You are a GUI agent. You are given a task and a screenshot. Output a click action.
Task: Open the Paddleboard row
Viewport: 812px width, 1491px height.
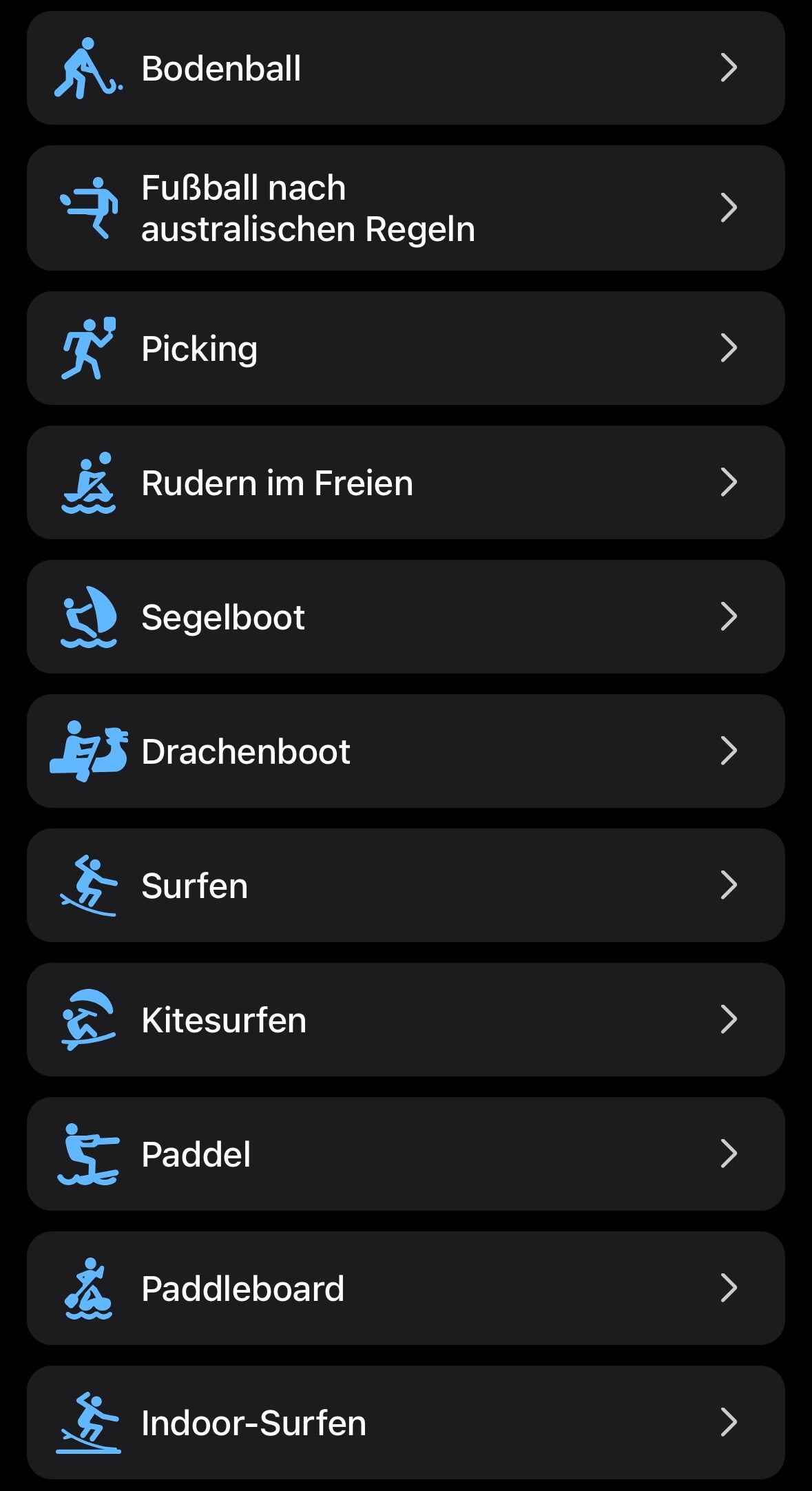[x=406, y=1288]
